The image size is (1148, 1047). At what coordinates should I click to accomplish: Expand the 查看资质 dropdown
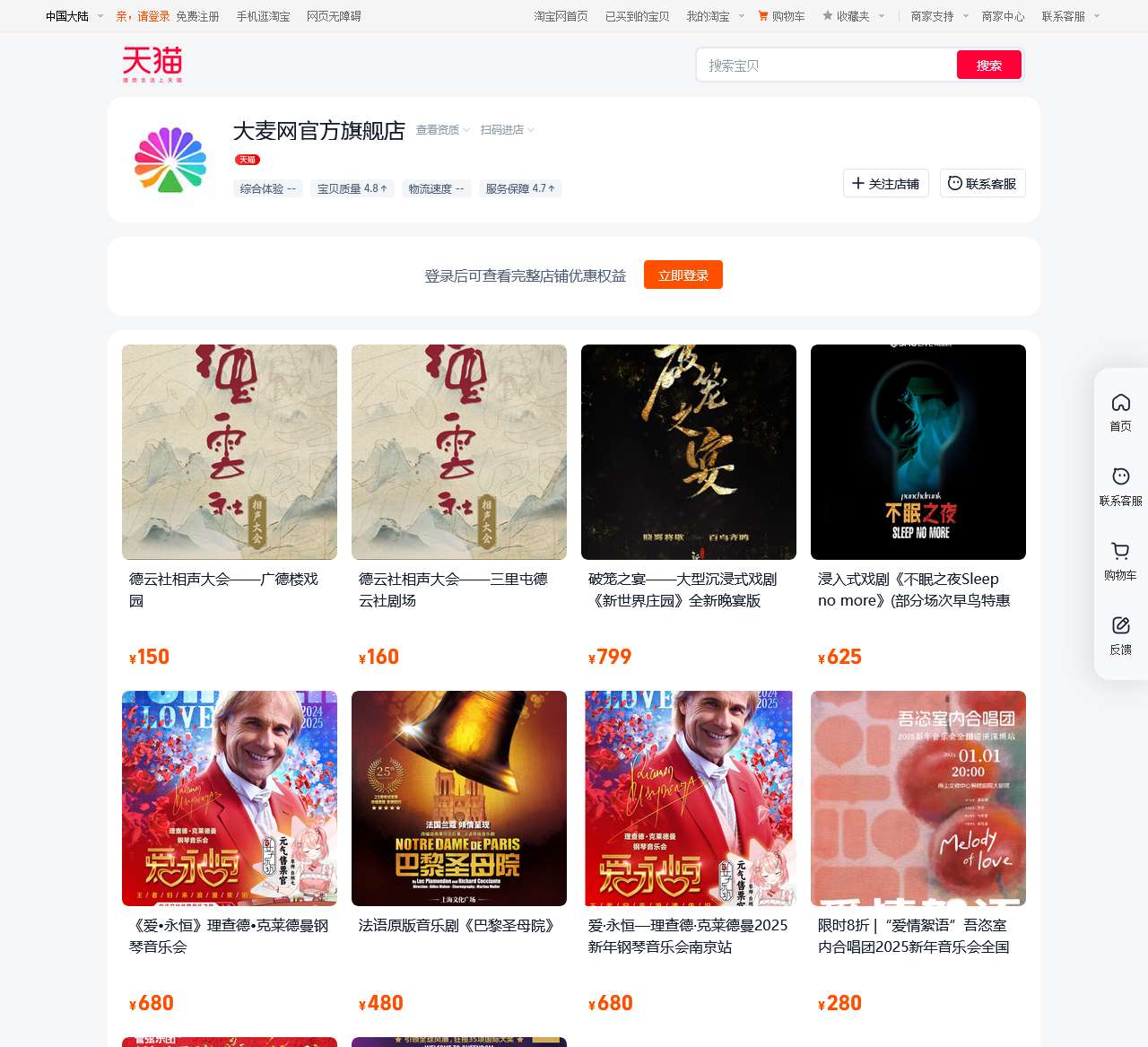[x=442, y=130]
